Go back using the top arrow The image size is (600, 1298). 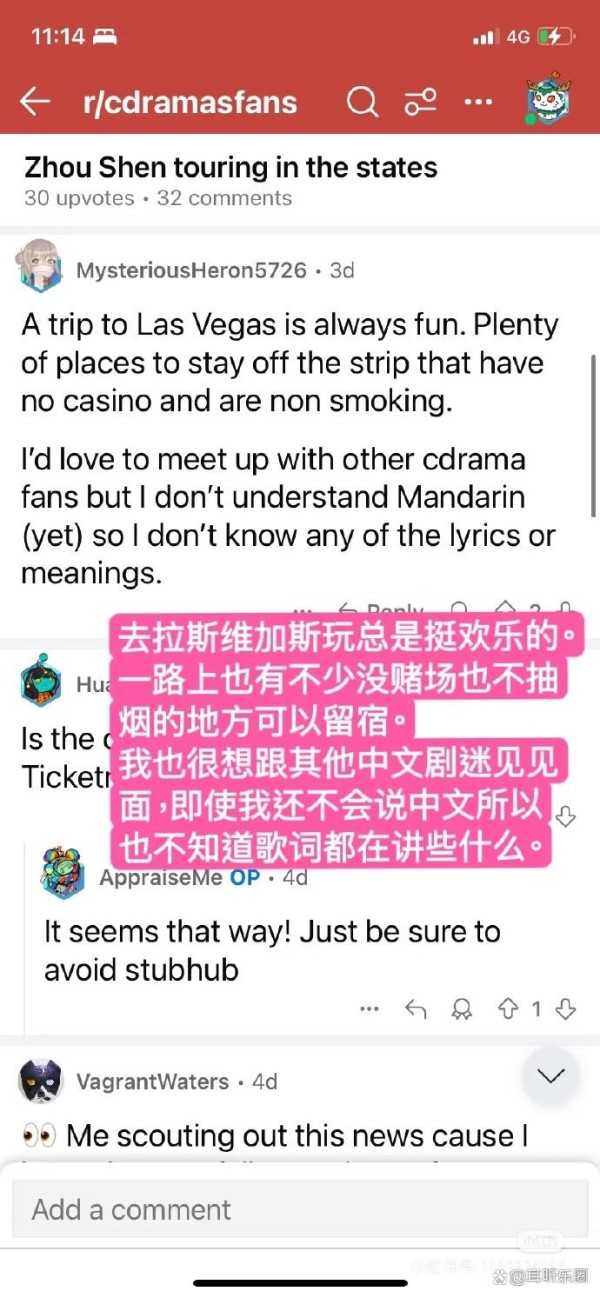[x=36, y=101]
